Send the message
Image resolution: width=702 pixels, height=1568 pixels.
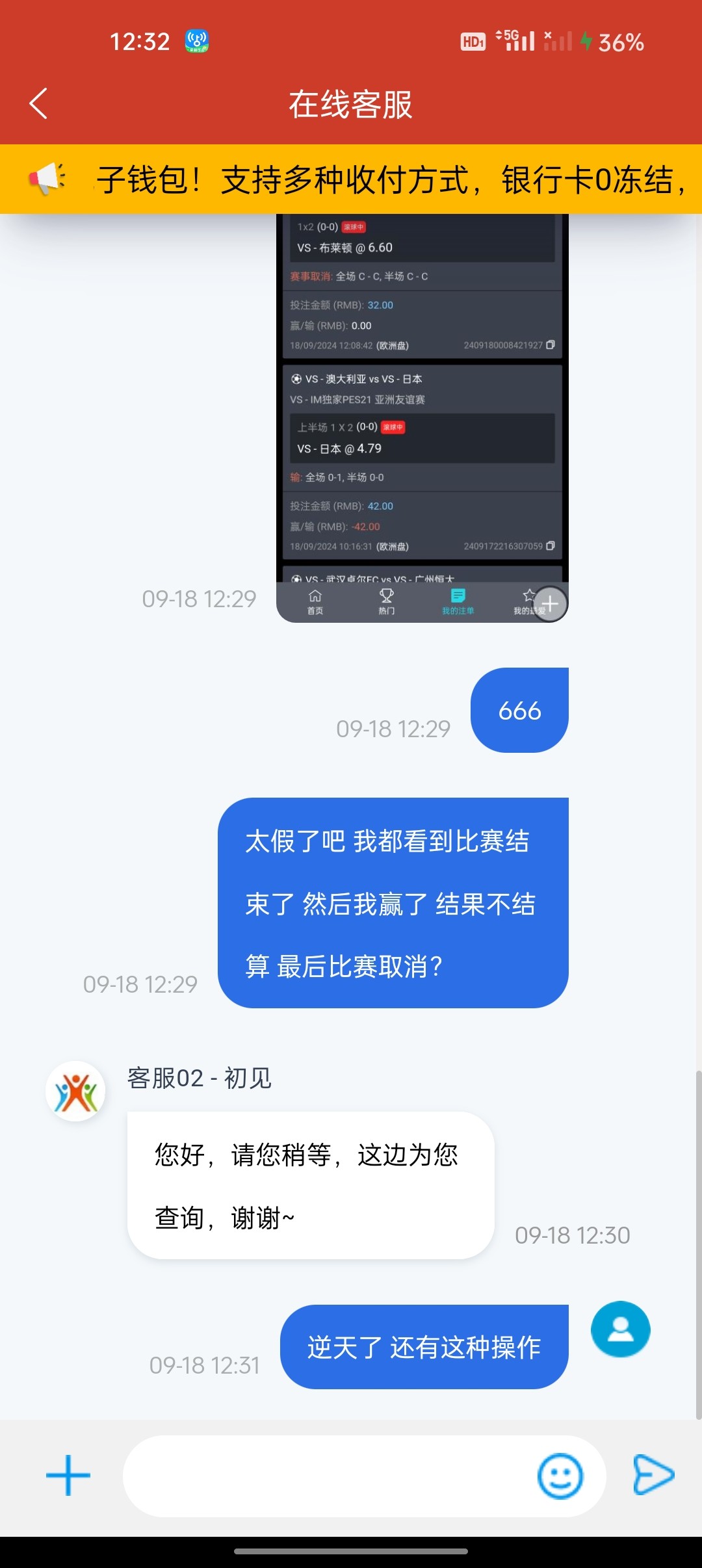click(x=653, y=1474)
